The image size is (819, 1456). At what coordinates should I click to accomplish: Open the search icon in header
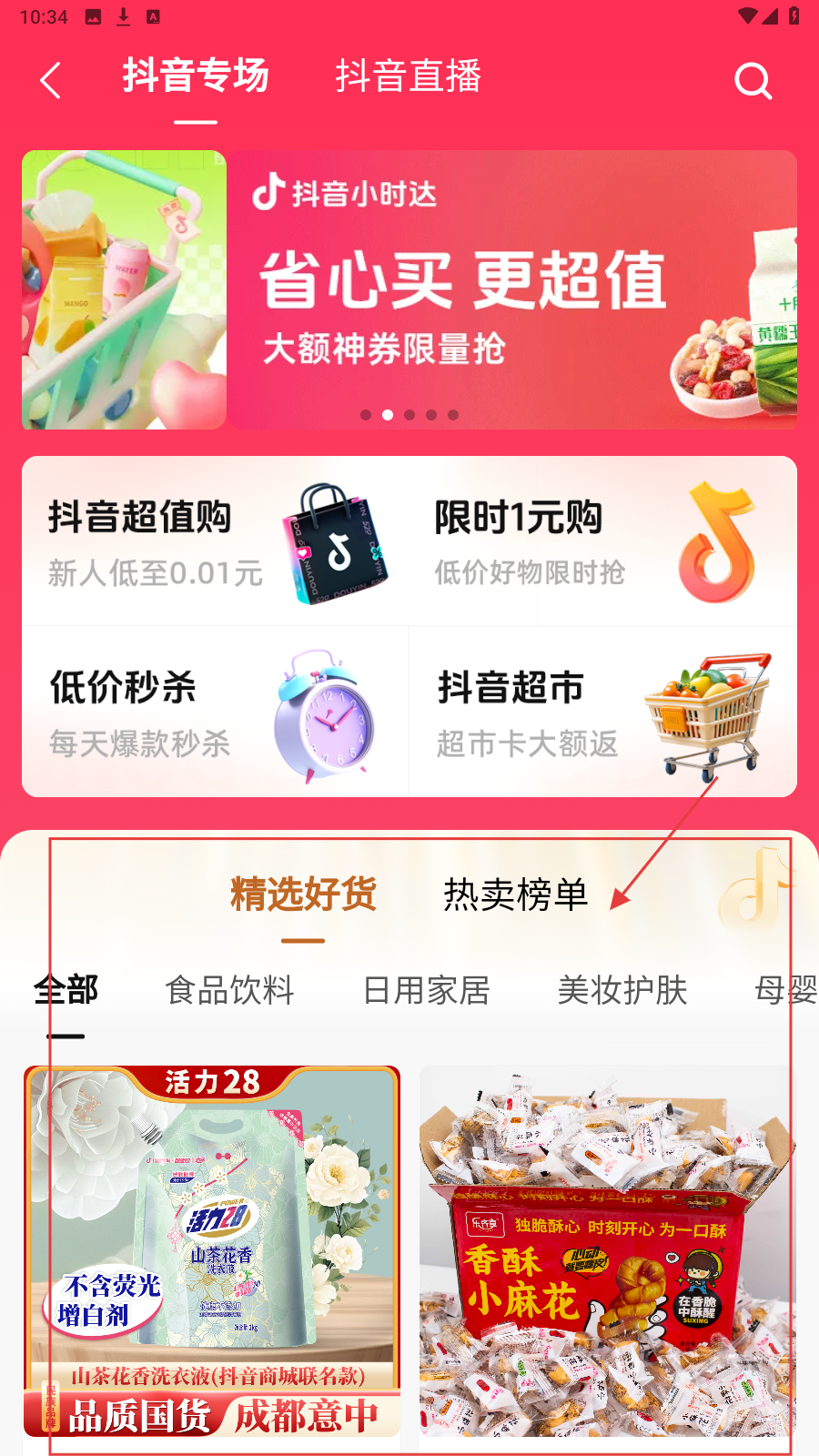click(x=753, y=80)
